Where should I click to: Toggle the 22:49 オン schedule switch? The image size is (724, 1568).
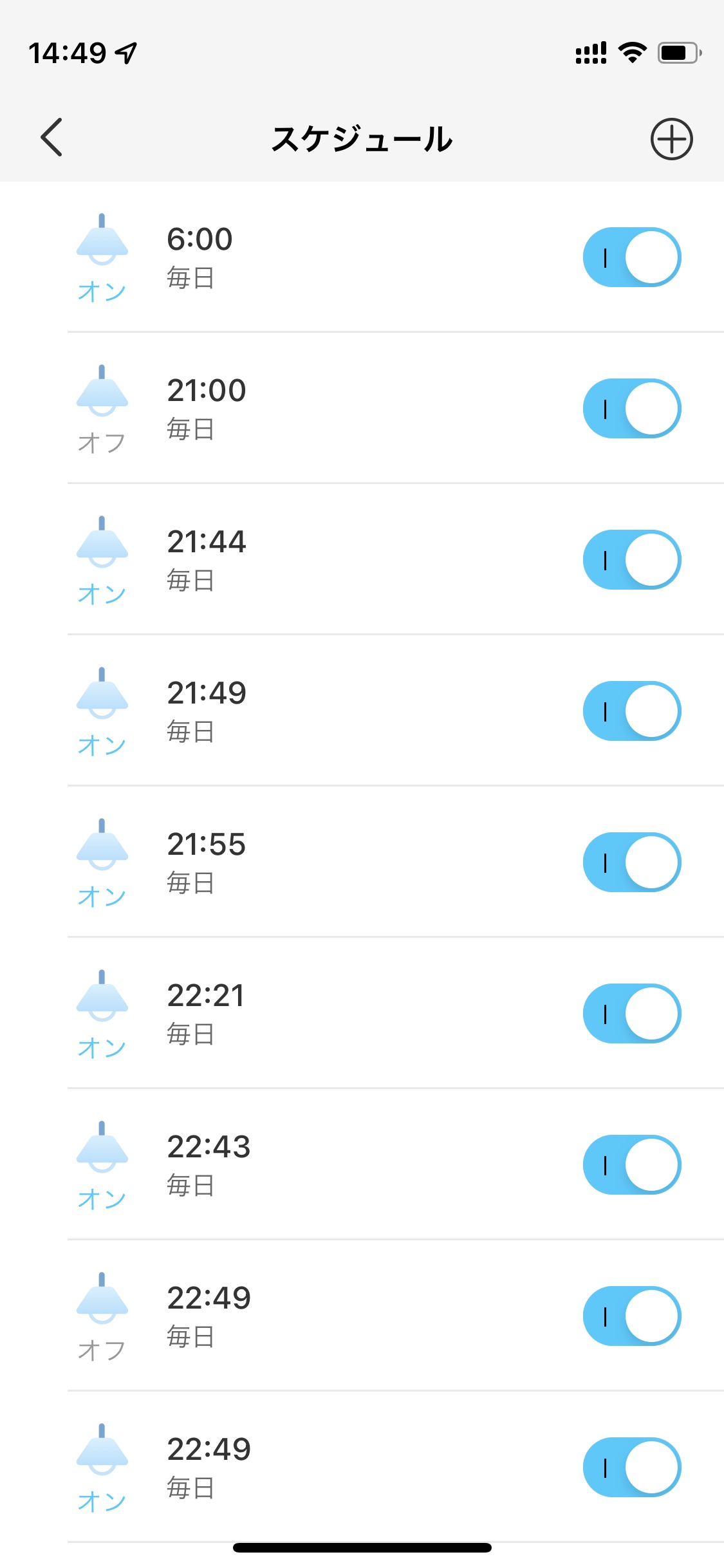tap(632, 1468)
